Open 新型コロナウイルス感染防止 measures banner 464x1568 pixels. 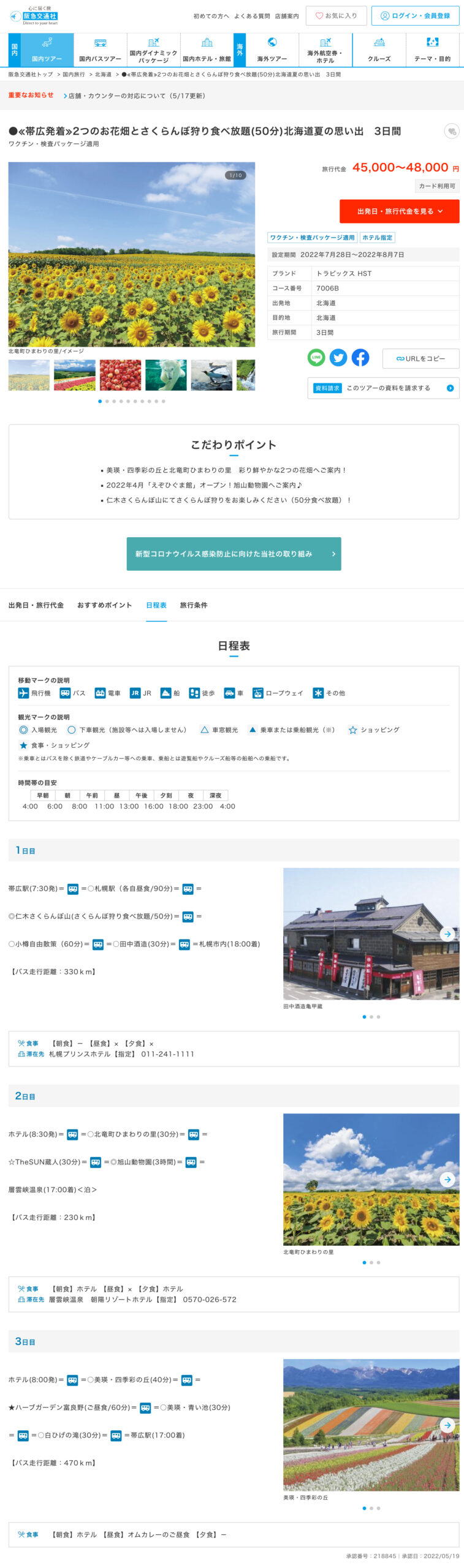[234, 554]
